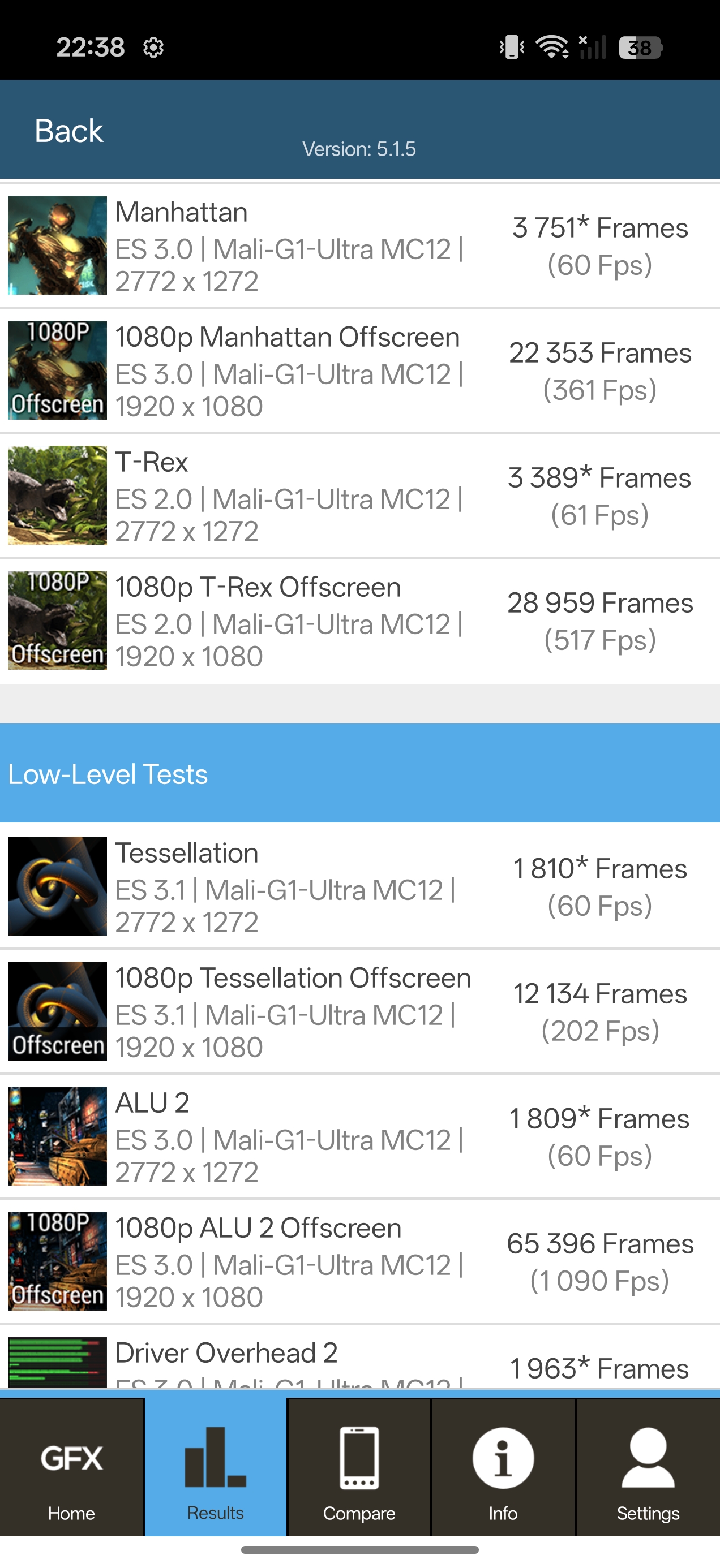Switch to the Compare tab
720x1568 pixels.
[x=359, y=1467]
